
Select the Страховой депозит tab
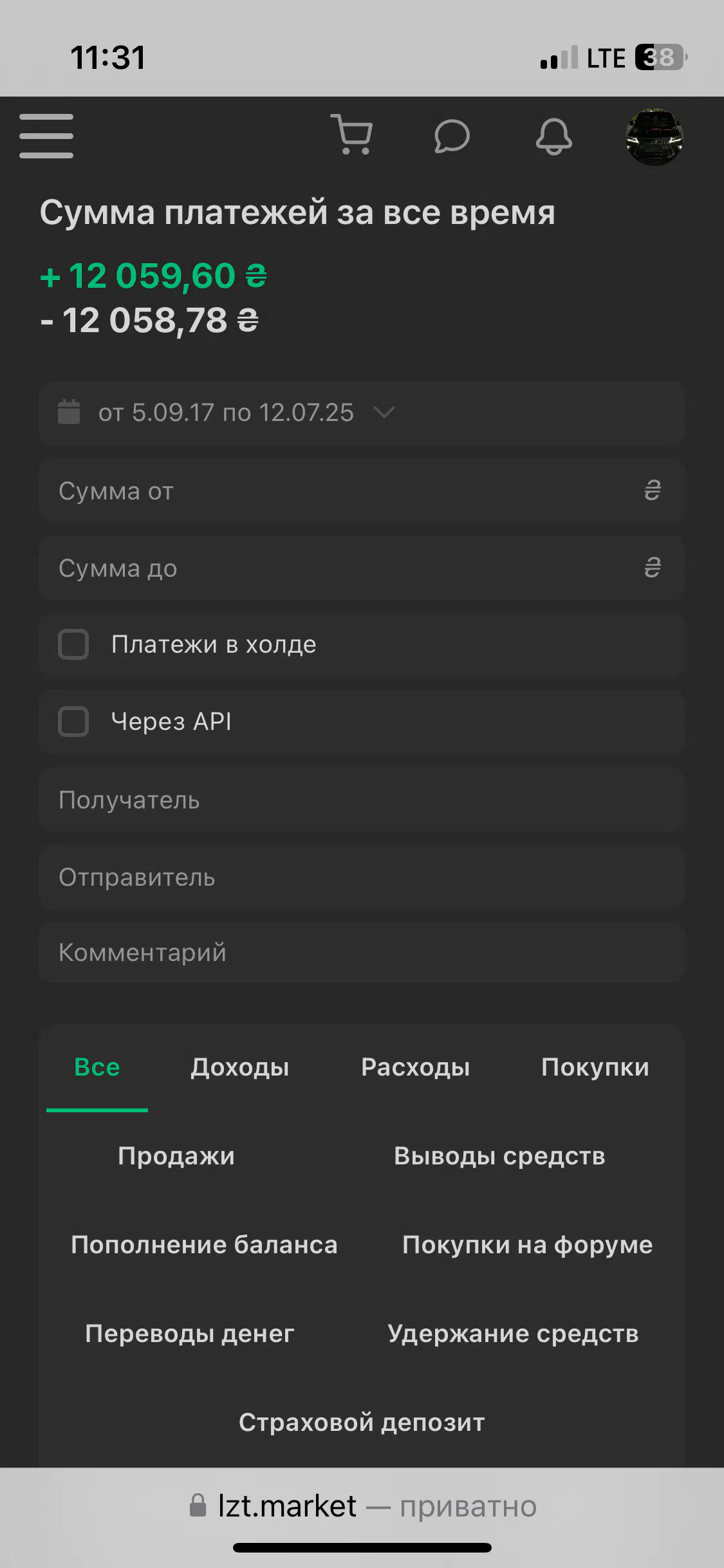click(x=362, y=1423)
